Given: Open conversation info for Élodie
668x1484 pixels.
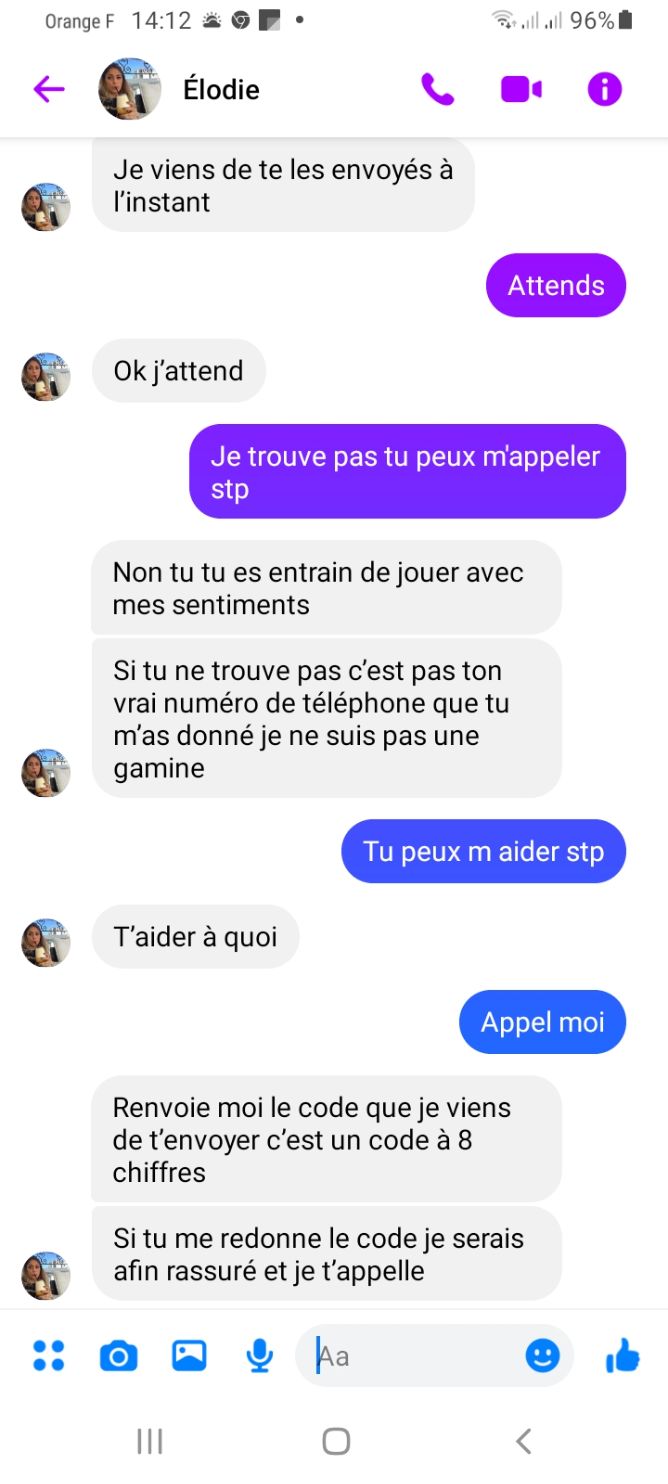Looking at the screenshot, I should coord(604,90).
